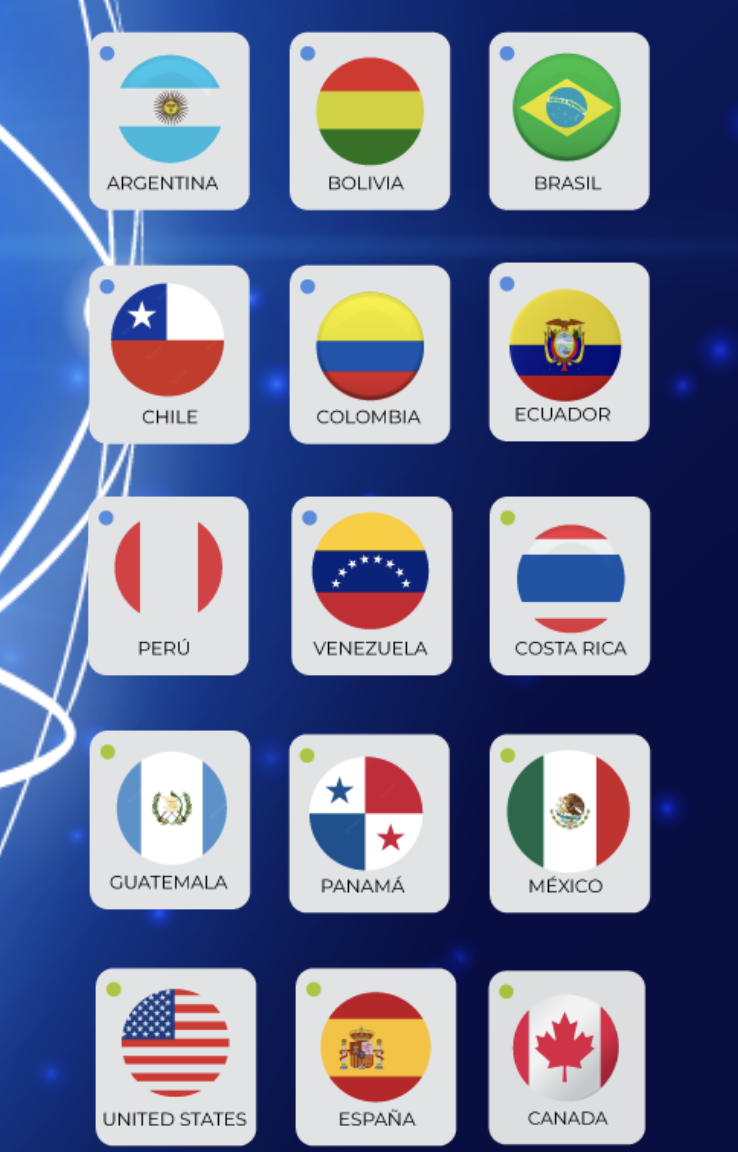
Task: Open the Brasil flag tile
Action: point(568,121)
